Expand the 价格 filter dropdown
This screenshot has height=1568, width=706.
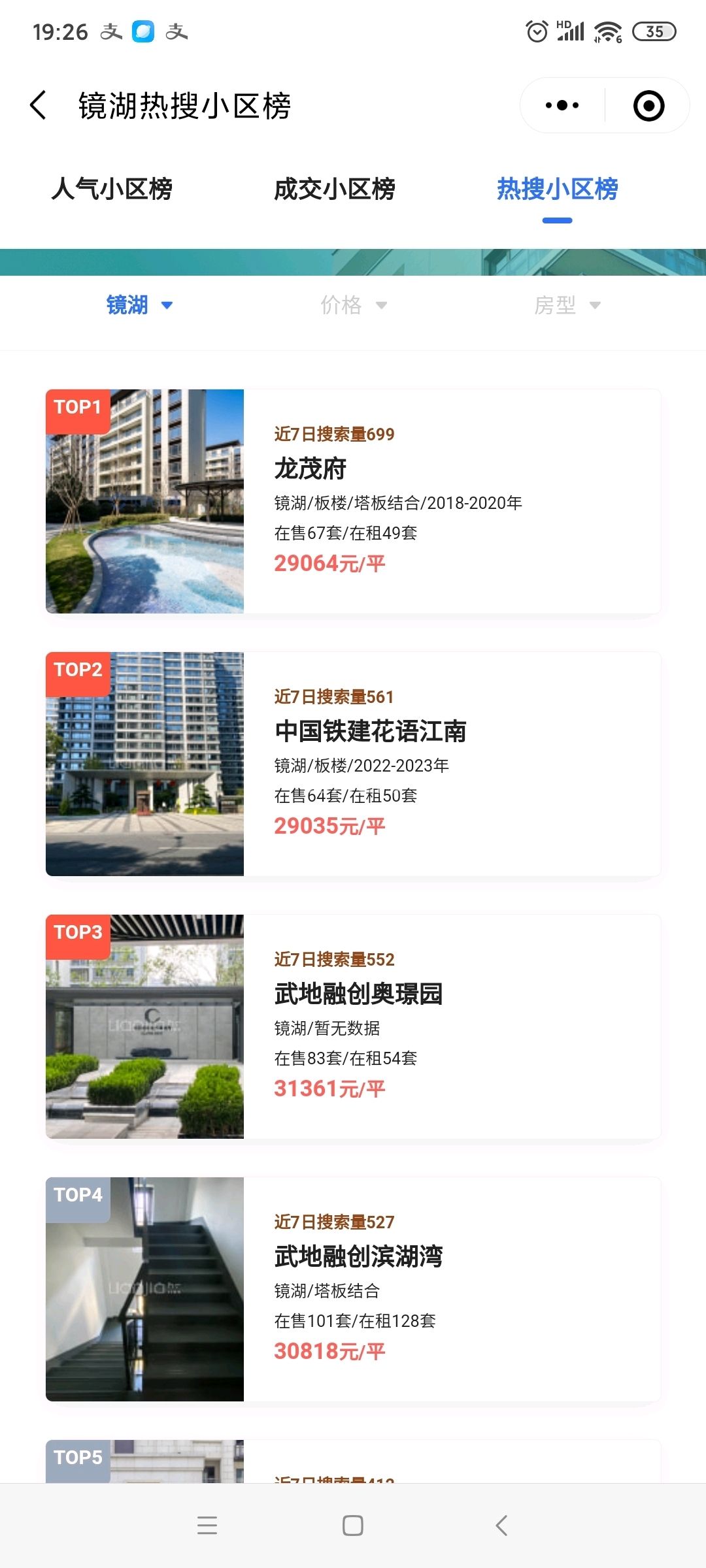pos(354,305)
